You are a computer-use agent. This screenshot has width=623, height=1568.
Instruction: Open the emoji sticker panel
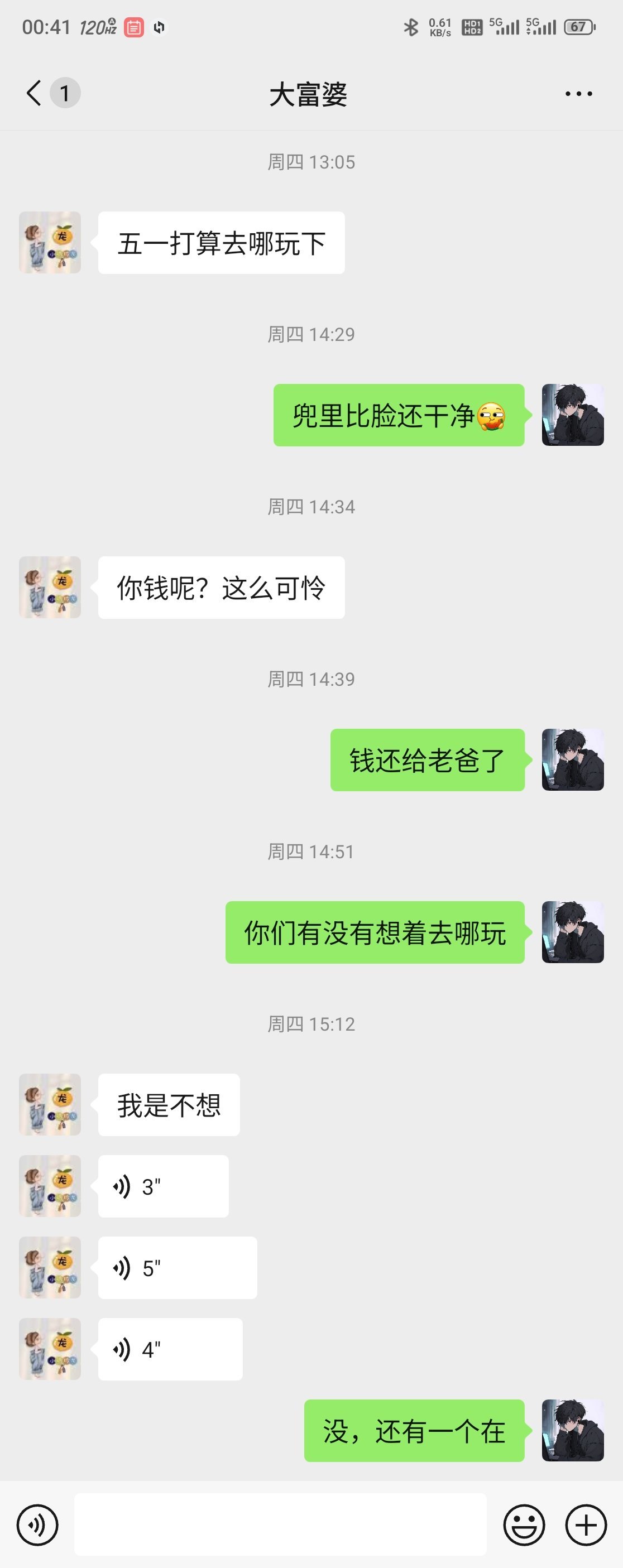[524, 1525]
